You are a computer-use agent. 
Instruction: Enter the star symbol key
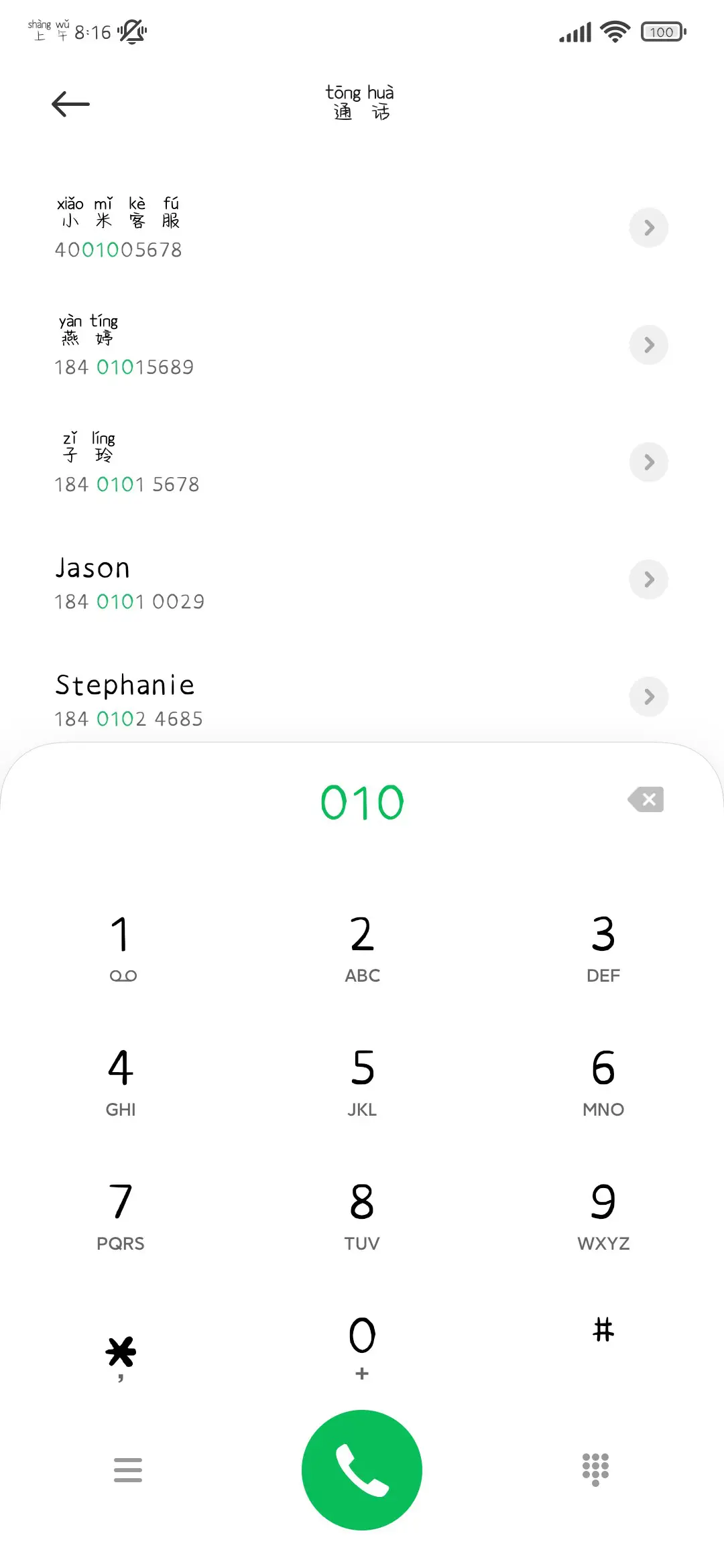click(x=121, y=1355)
